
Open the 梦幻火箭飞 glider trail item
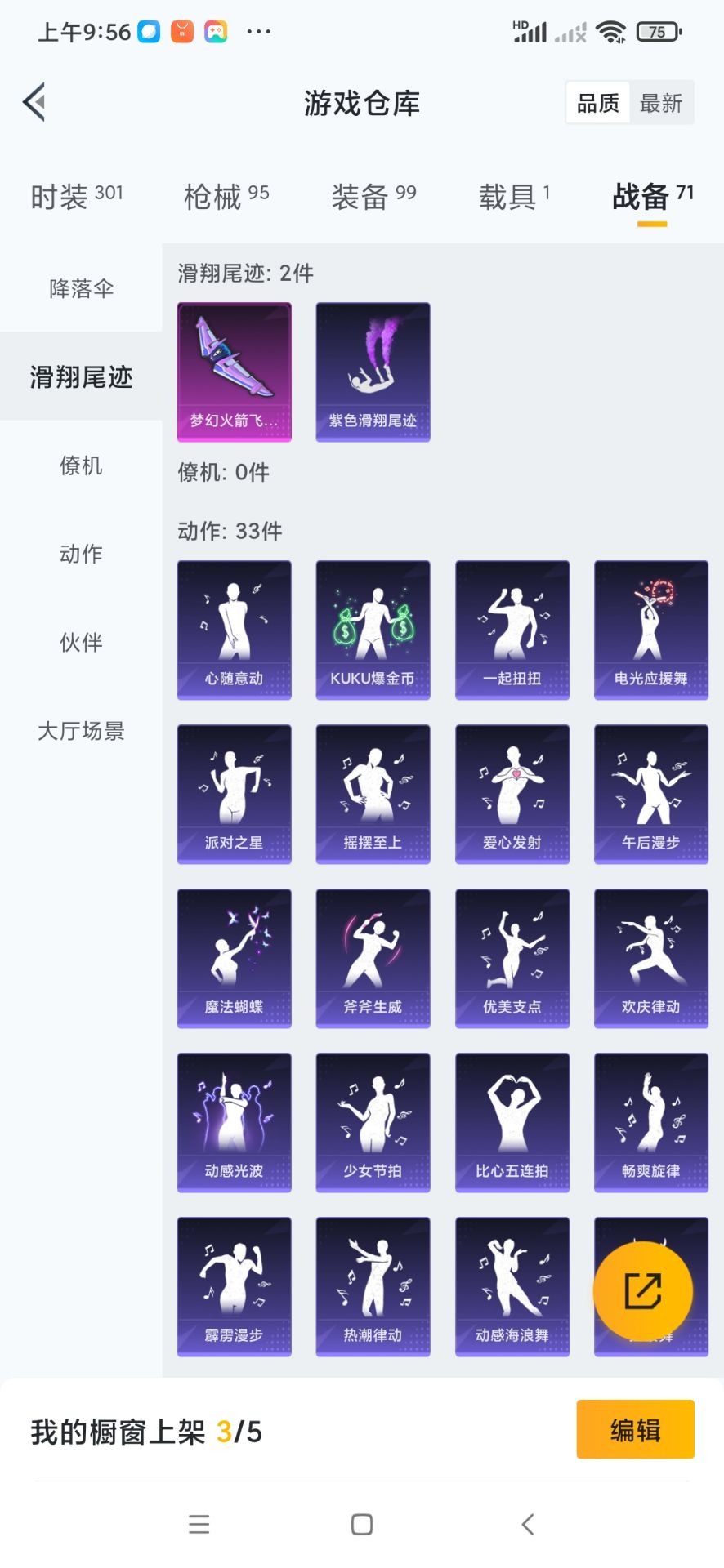(235, 372)
